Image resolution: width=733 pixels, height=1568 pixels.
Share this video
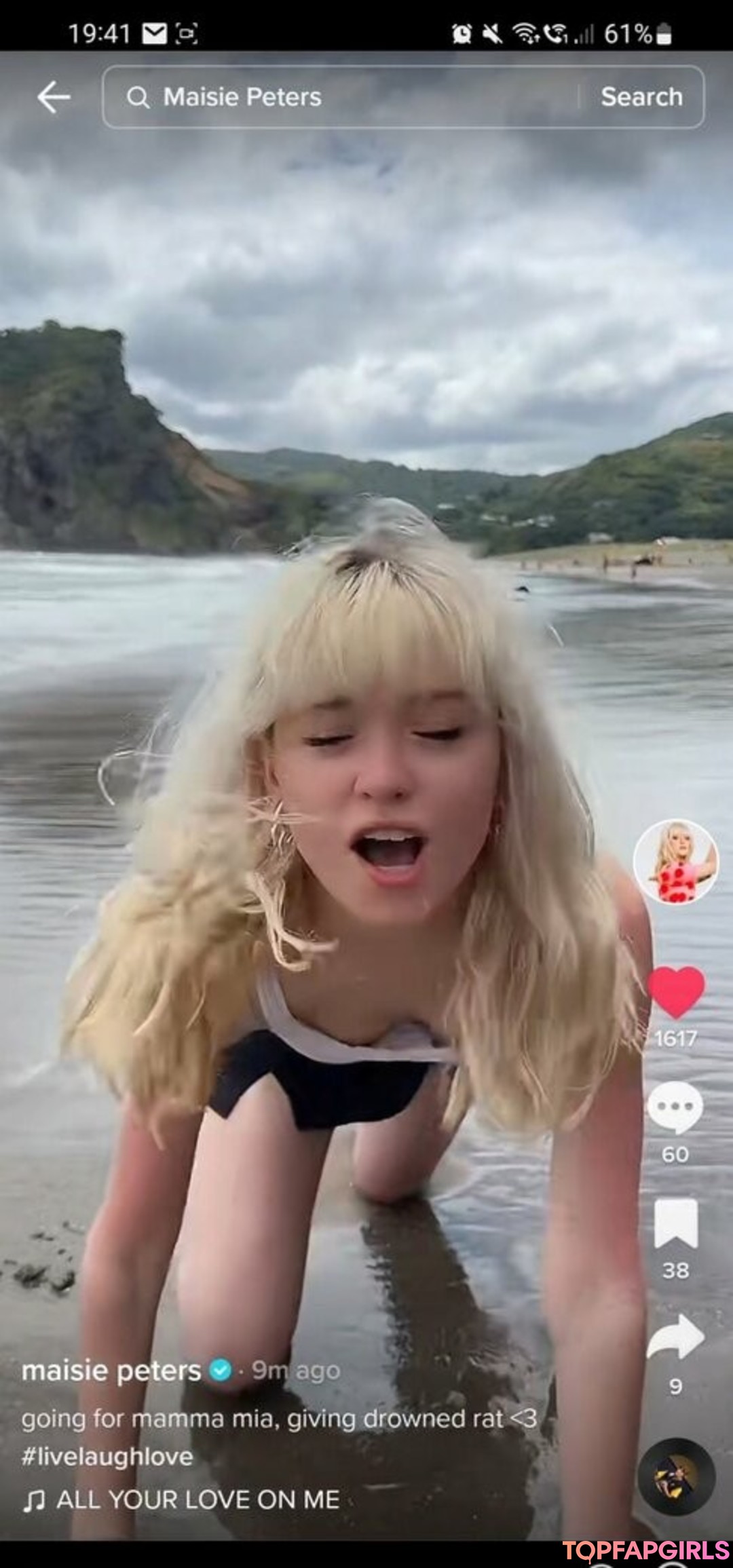[x=675, y=1338]
